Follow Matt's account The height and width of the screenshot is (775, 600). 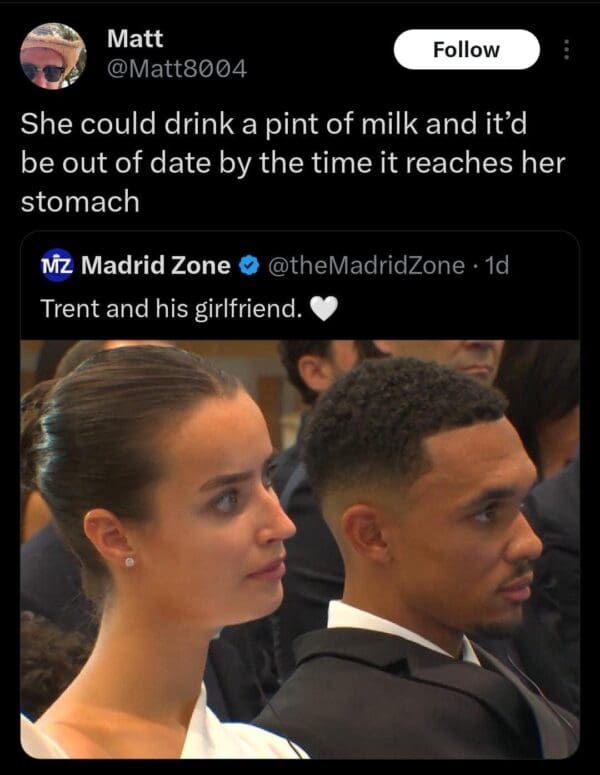point(466,49)
